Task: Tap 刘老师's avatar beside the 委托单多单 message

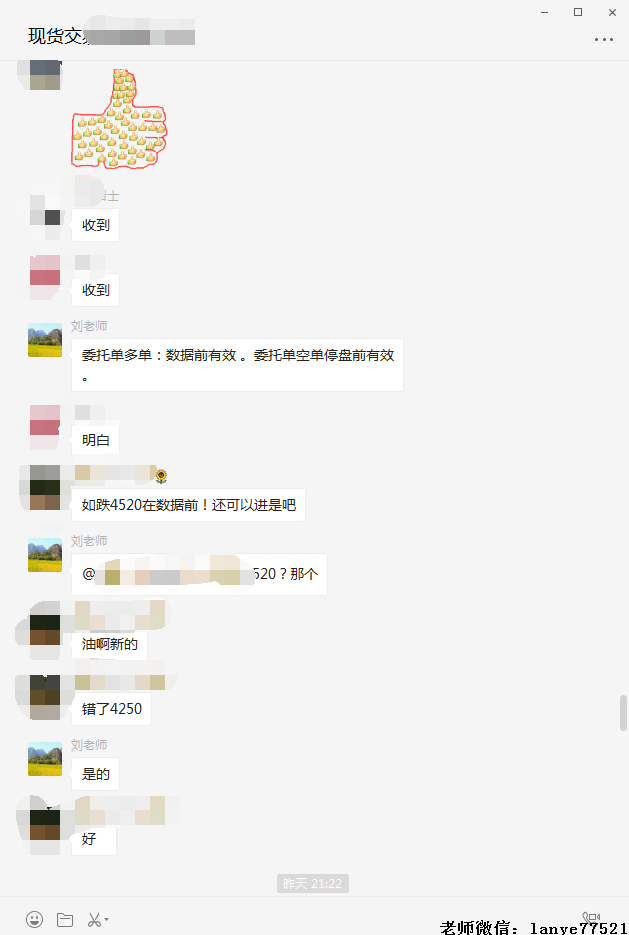Action: pos(45,340)
